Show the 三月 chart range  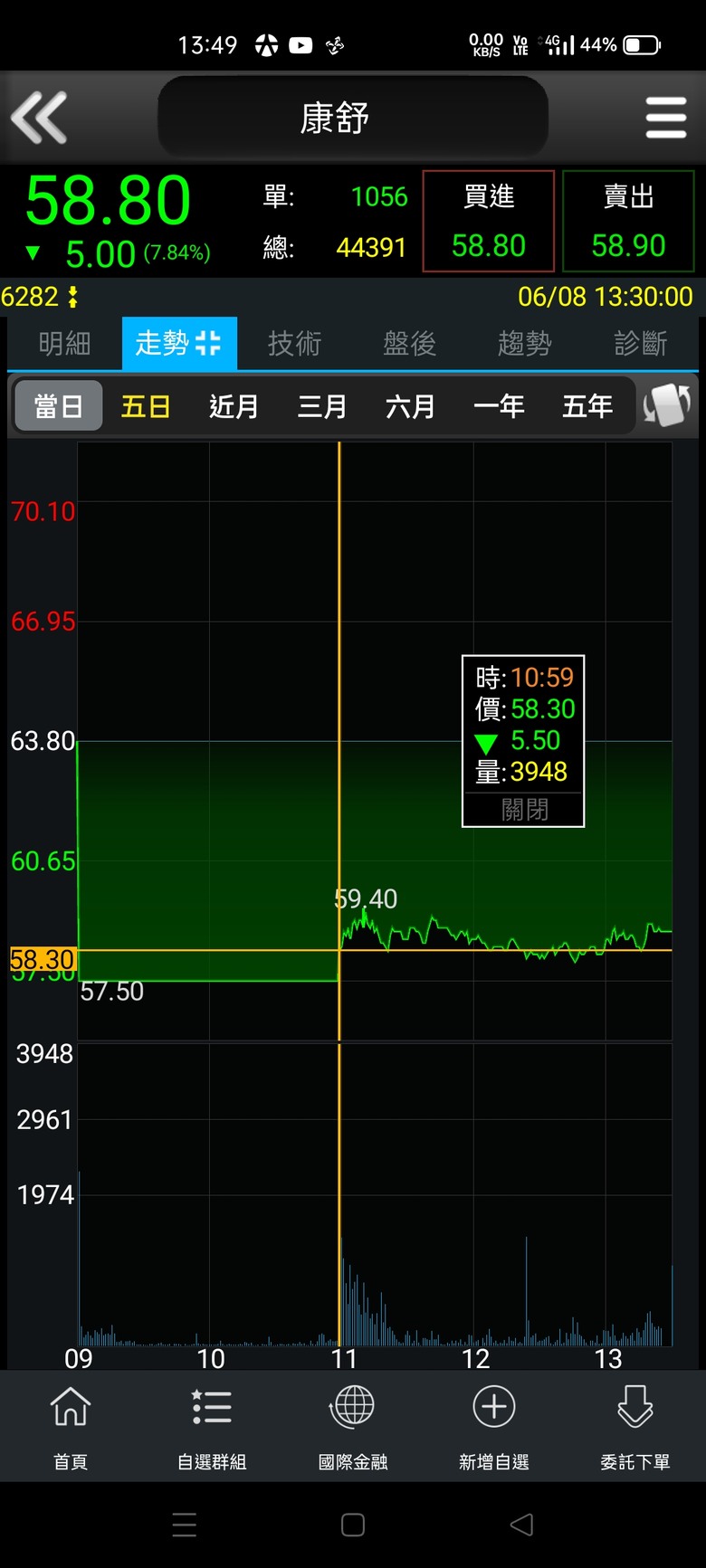point(322,406)
